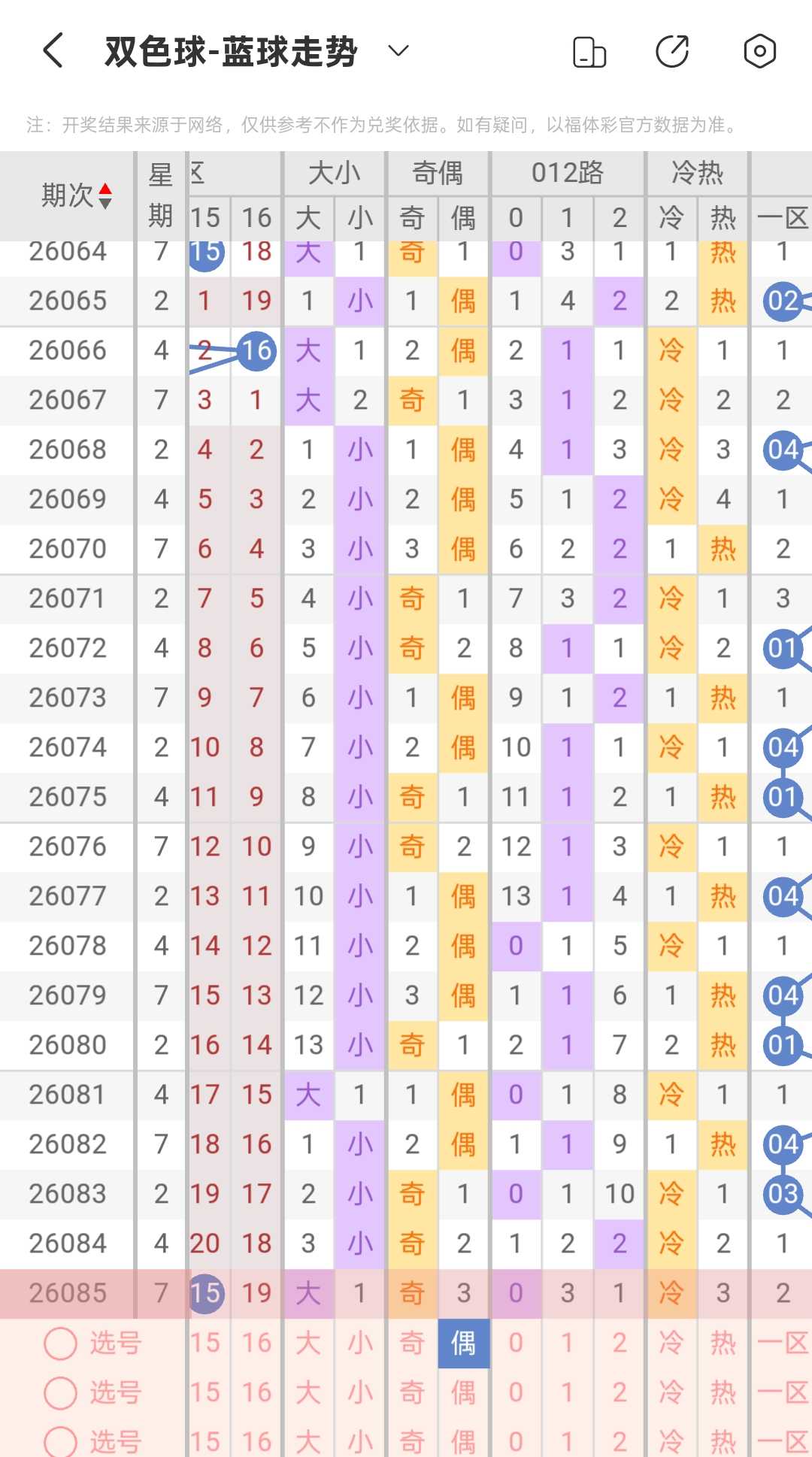This screenshot has height=1457, width=812.
Task: Share this trend chart
Action: point(672,51)
